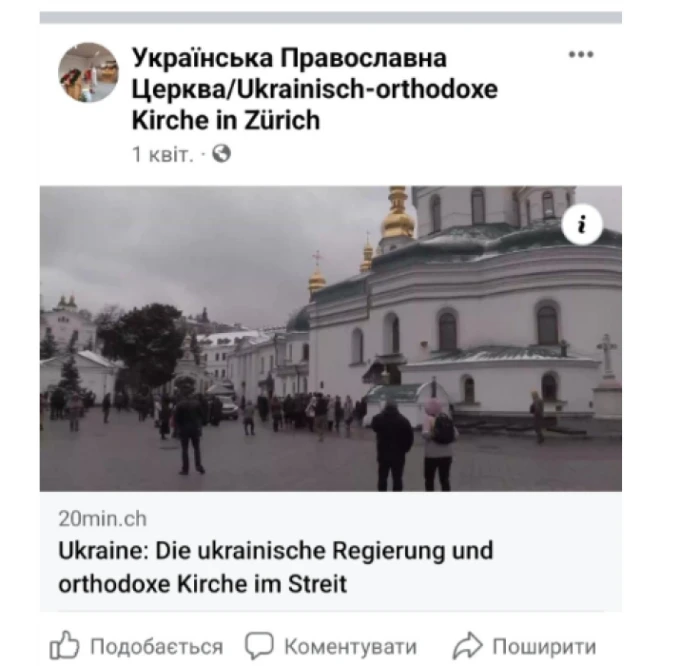Image resolution: width=700 pixels, height=666 pixels.
Task: Share the post using Поширити
Action: tap(524, 646)
